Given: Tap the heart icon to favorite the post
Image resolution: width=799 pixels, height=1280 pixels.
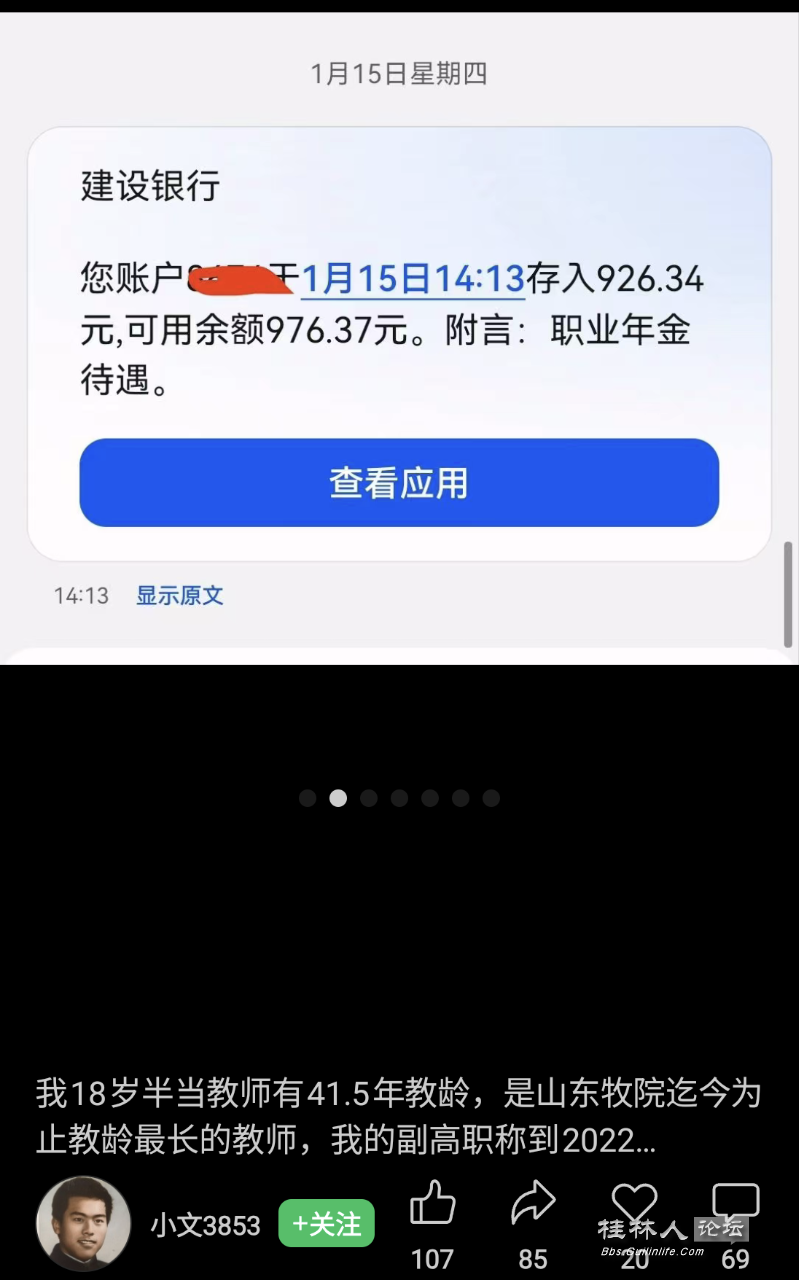Looking at the screenshot, I should (634, 1202).
